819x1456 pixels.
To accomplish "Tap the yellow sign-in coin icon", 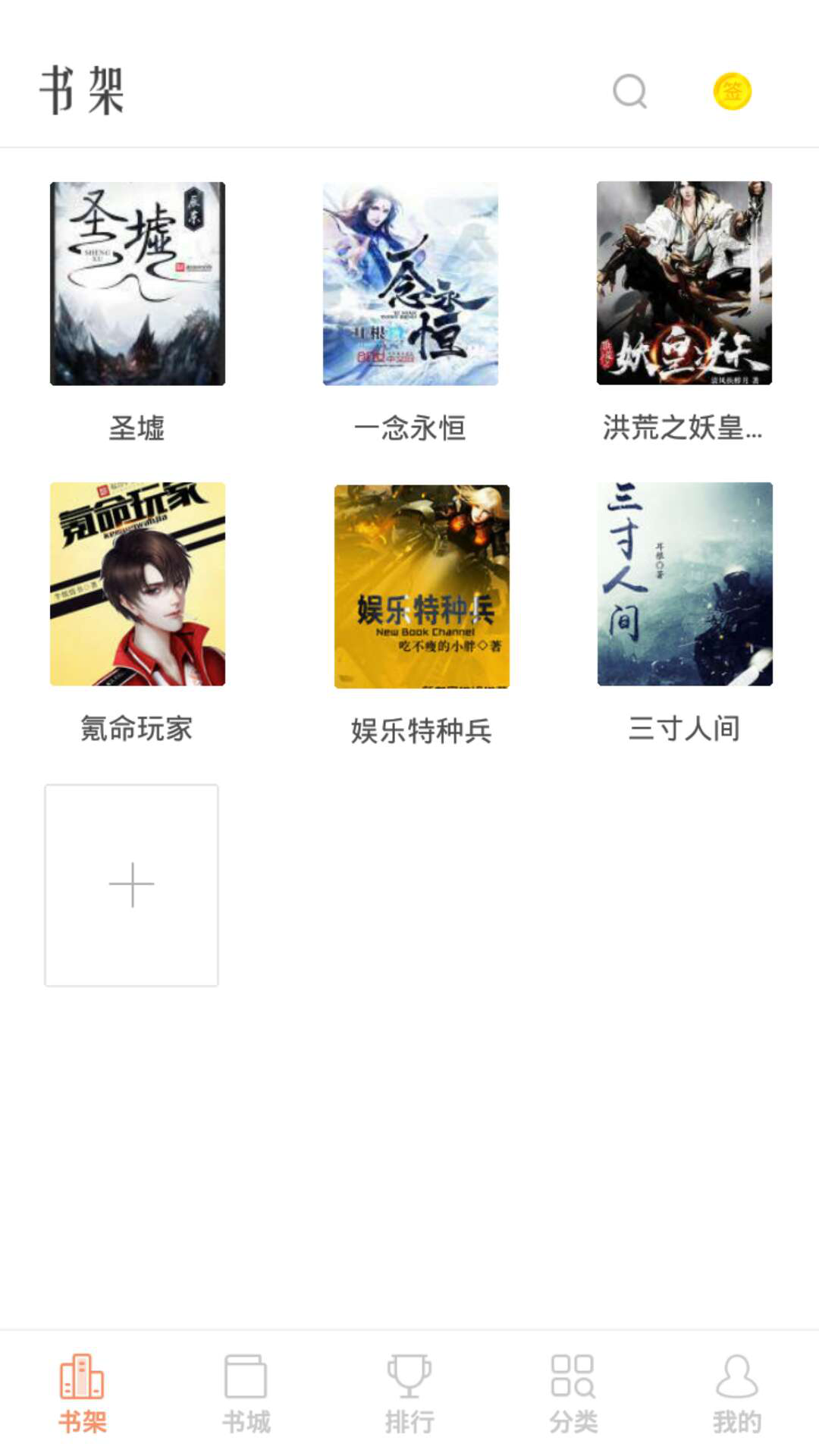I will click(732, 92).
